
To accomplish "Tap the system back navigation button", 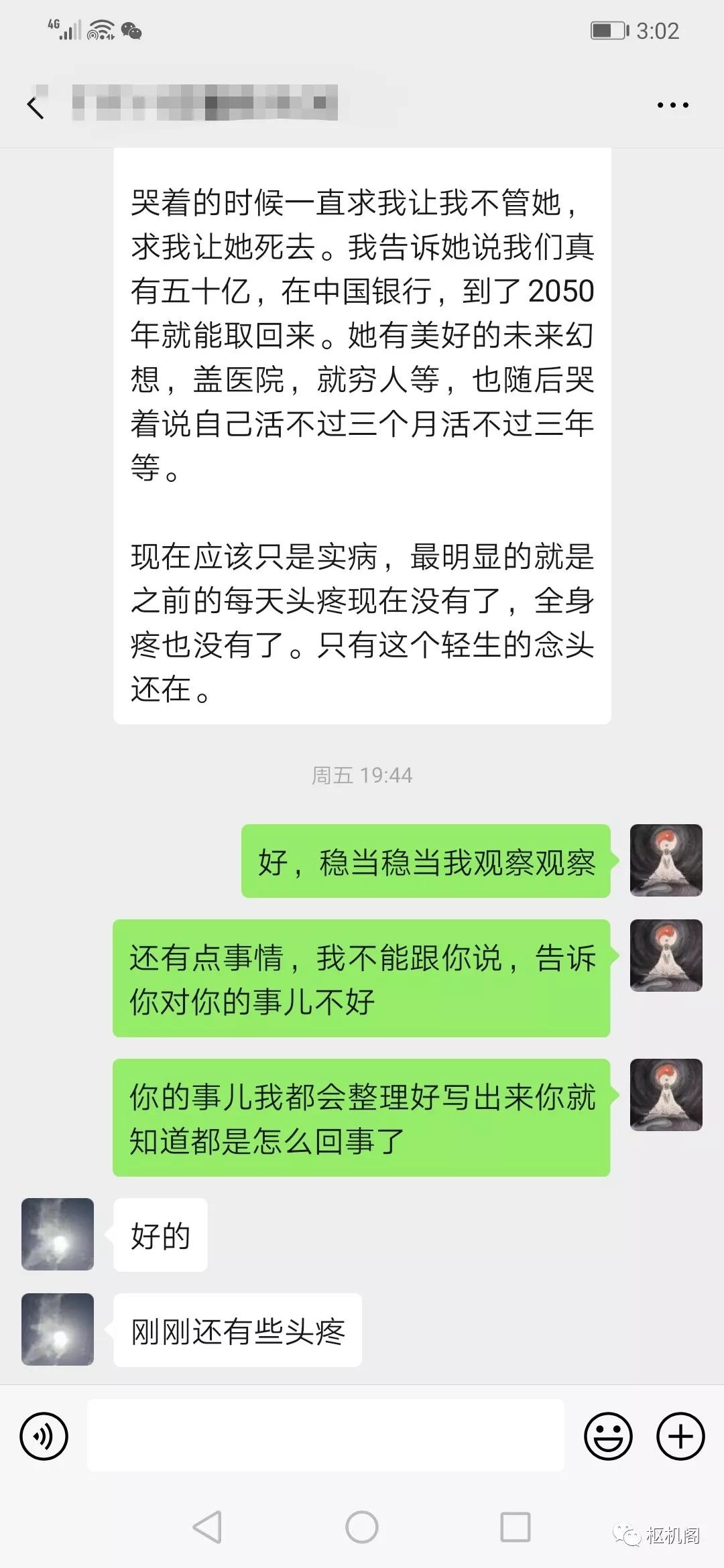I will pyautogui.click(x=207, y=1528).
